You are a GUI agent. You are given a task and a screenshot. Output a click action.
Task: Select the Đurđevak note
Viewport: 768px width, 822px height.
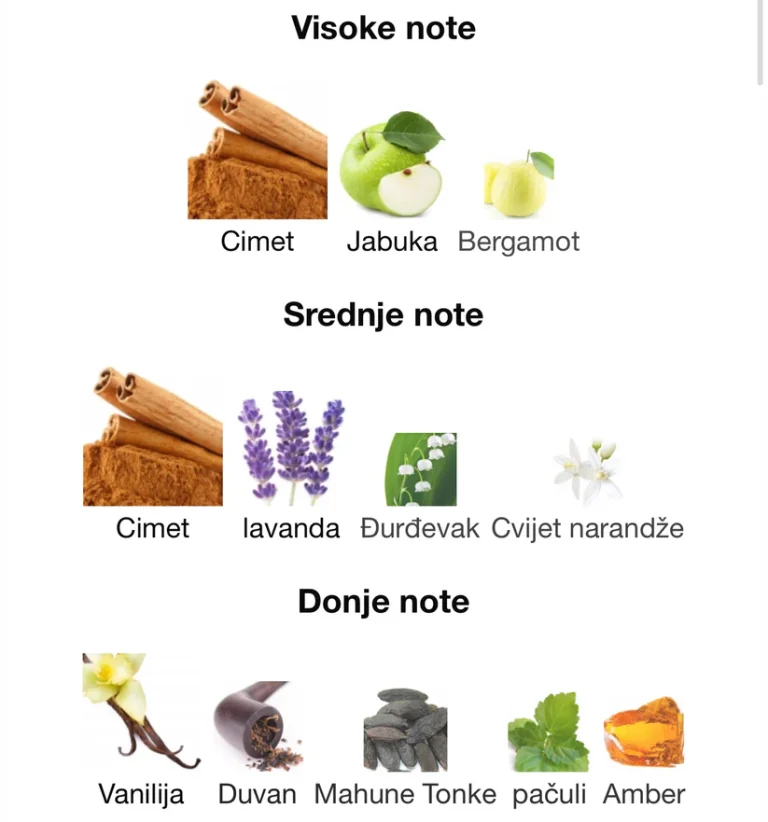click(x=420, y=469)
